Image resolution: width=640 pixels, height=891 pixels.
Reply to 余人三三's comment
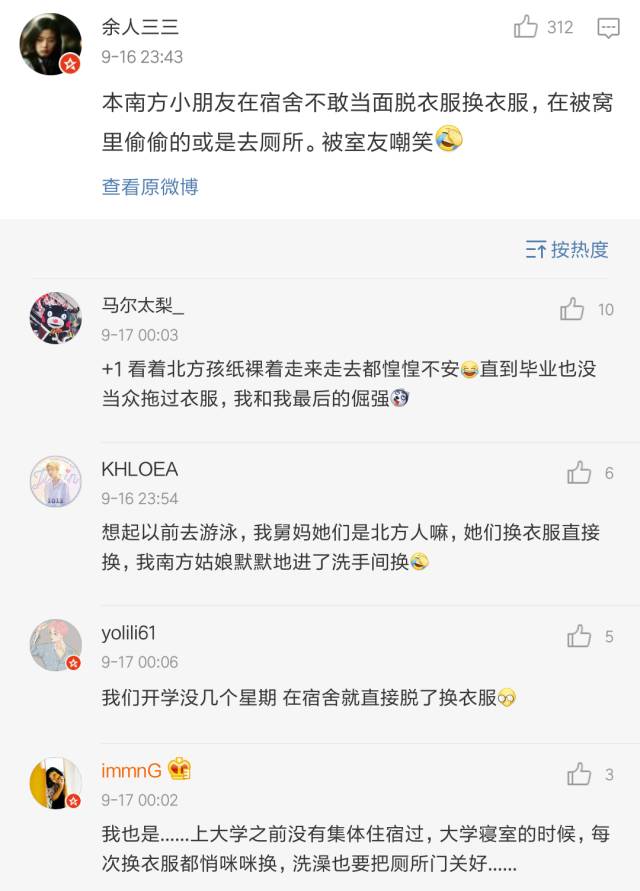pyautogui.click(x=608, y=28)
